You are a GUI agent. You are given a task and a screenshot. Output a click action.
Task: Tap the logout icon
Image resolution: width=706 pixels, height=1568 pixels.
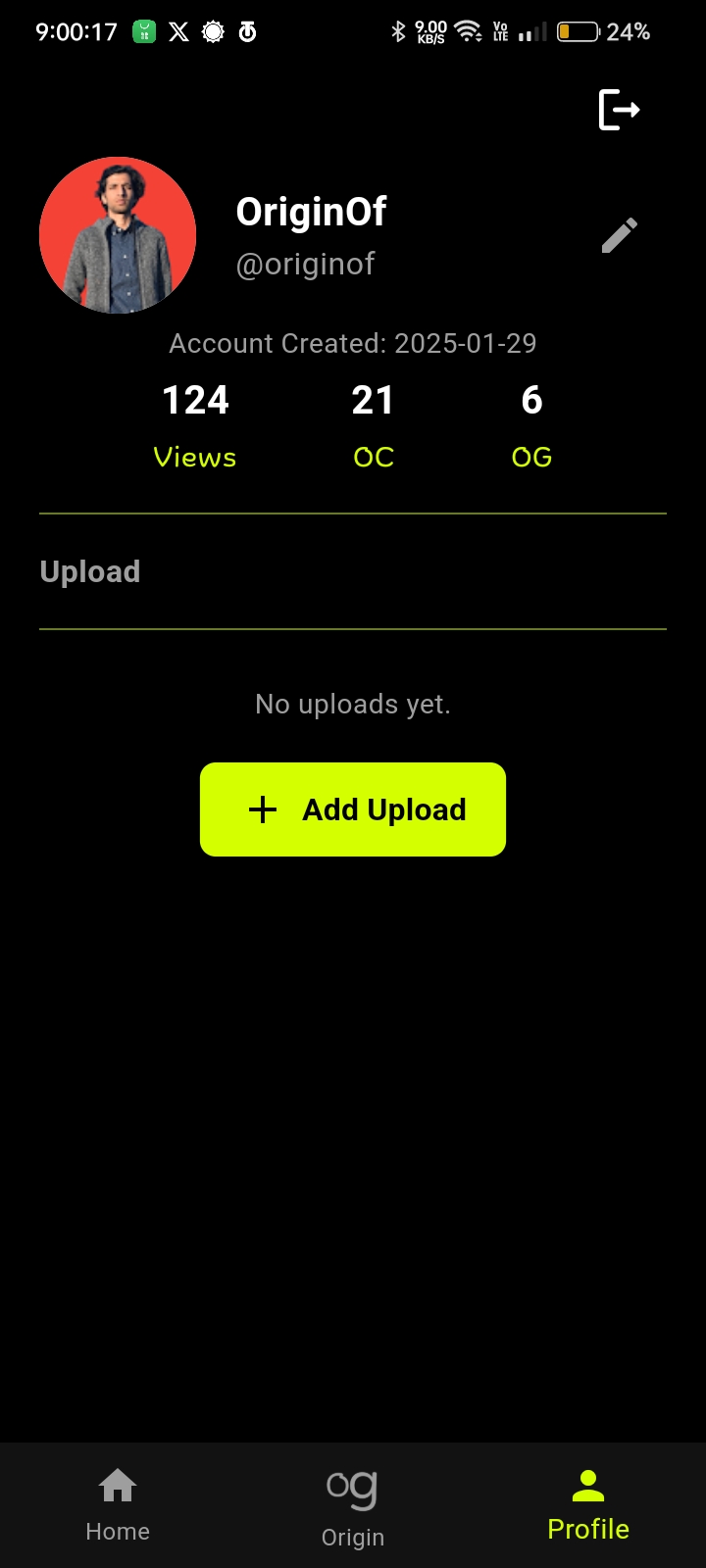(x=619, y=110)
